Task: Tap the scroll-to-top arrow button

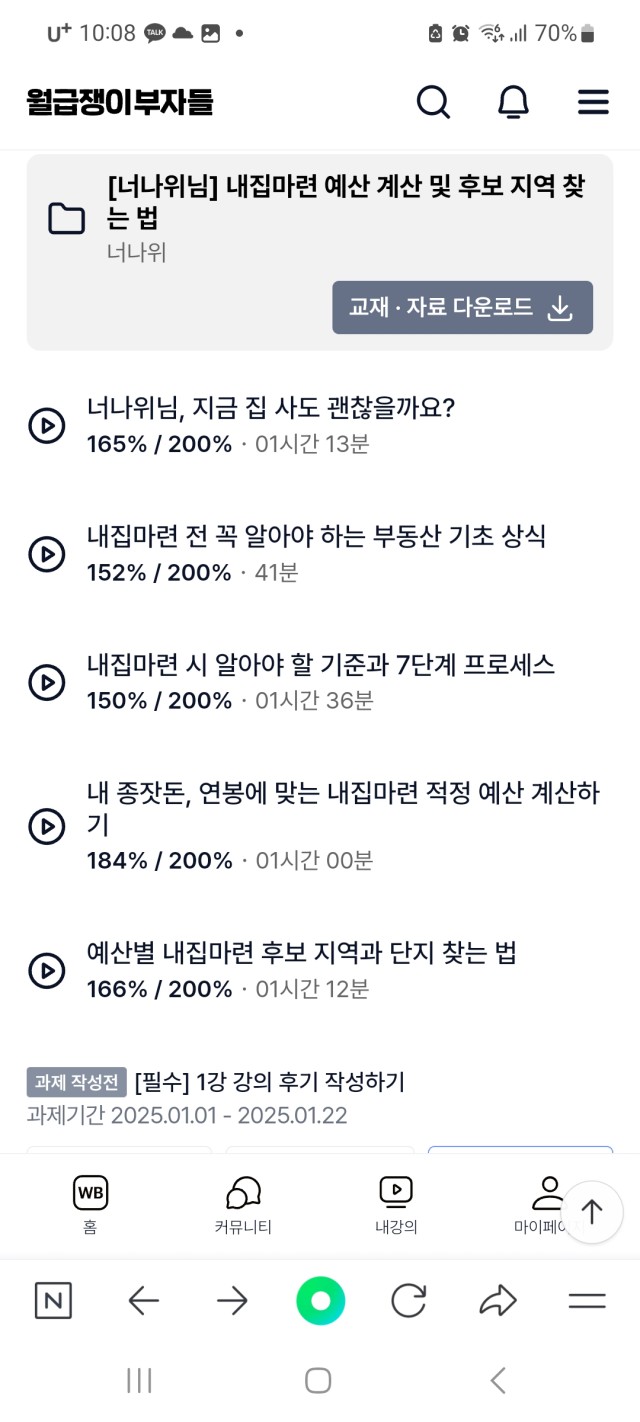Action: click(x=592, y=1212)
